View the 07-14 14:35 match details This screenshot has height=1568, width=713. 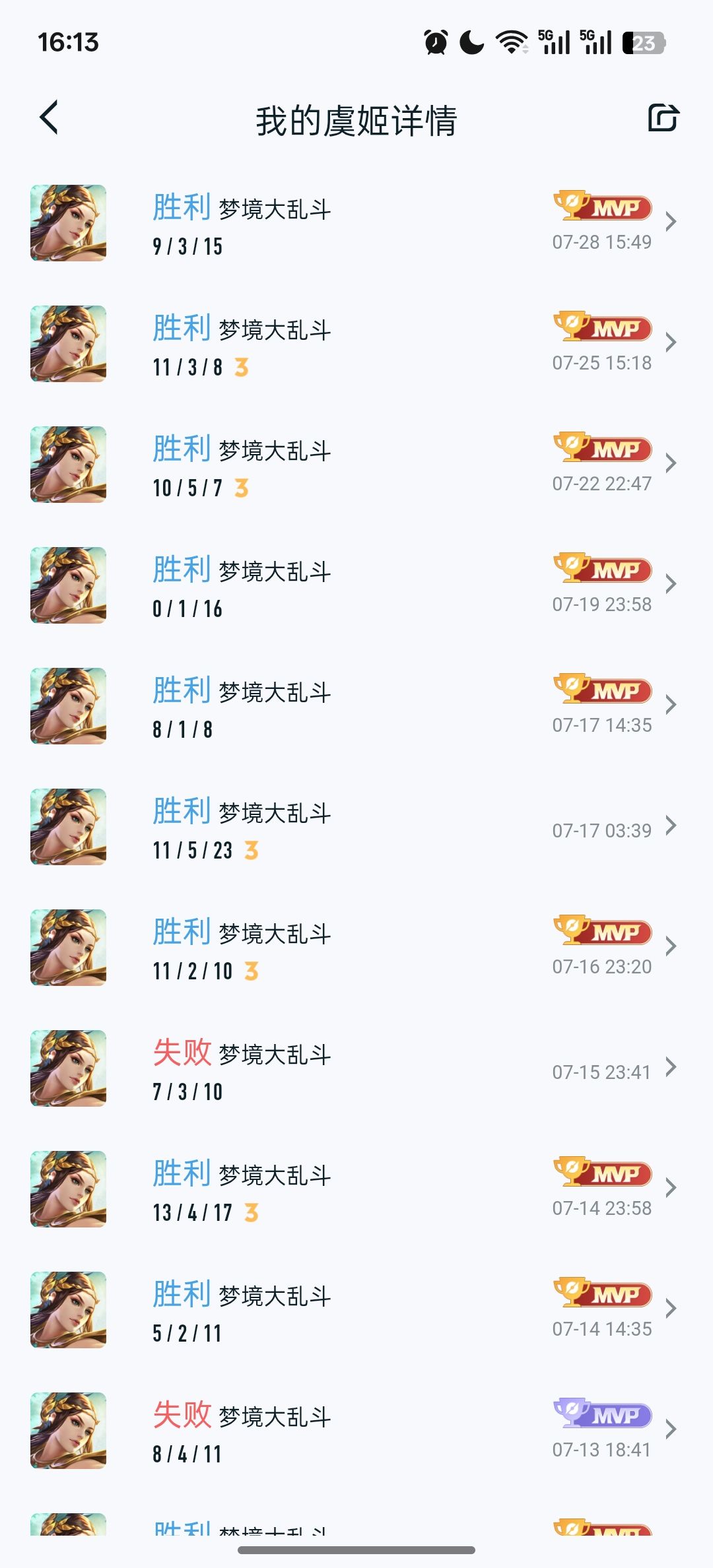tap(356, 1310)
